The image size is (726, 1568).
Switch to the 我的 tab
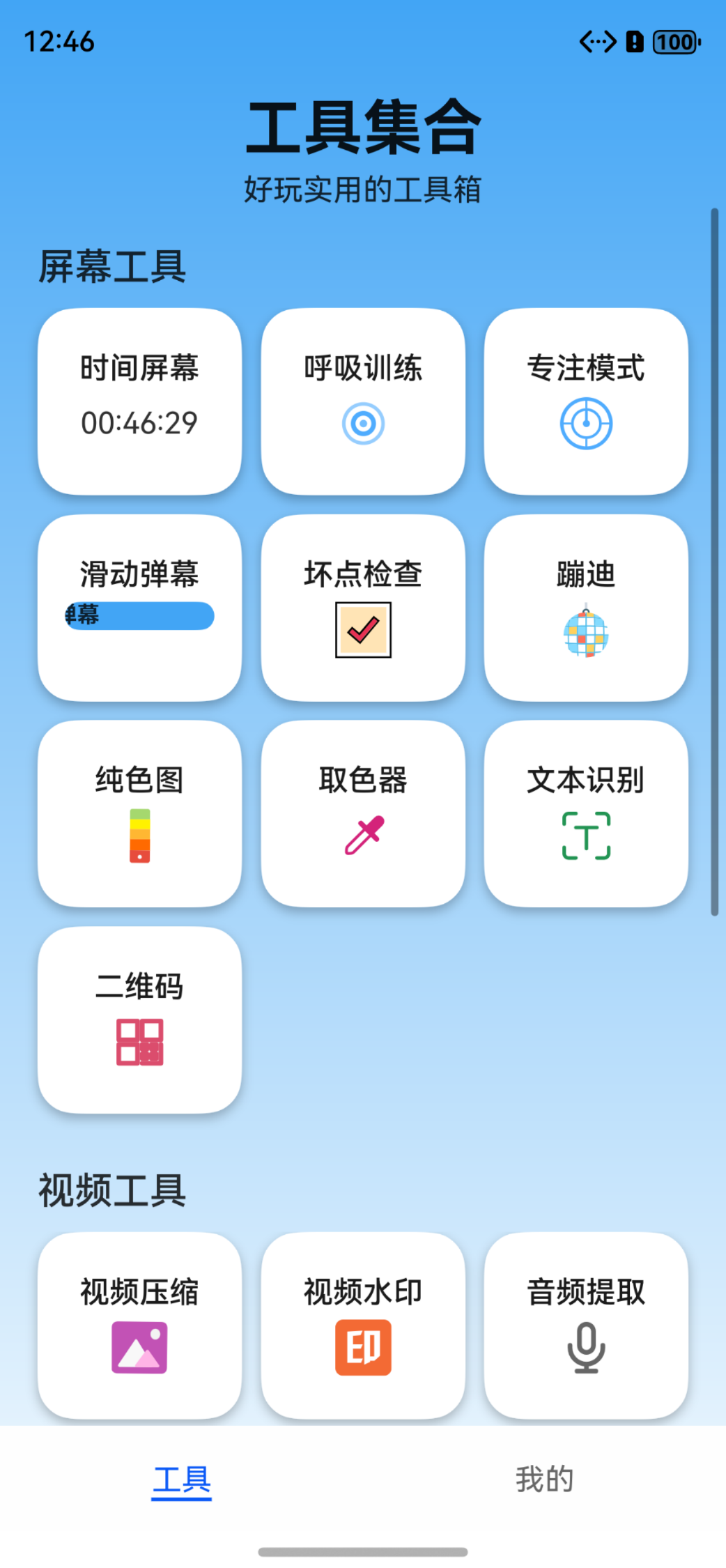tap(544, 1479)
